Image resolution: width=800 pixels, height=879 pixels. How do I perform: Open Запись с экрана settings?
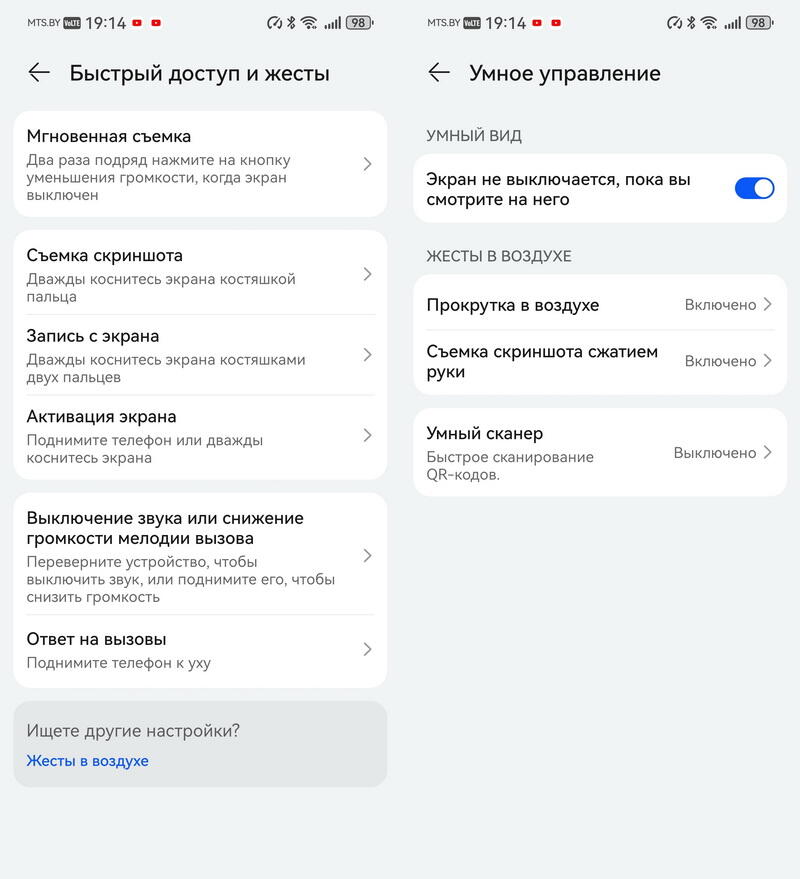coord(200,354)
